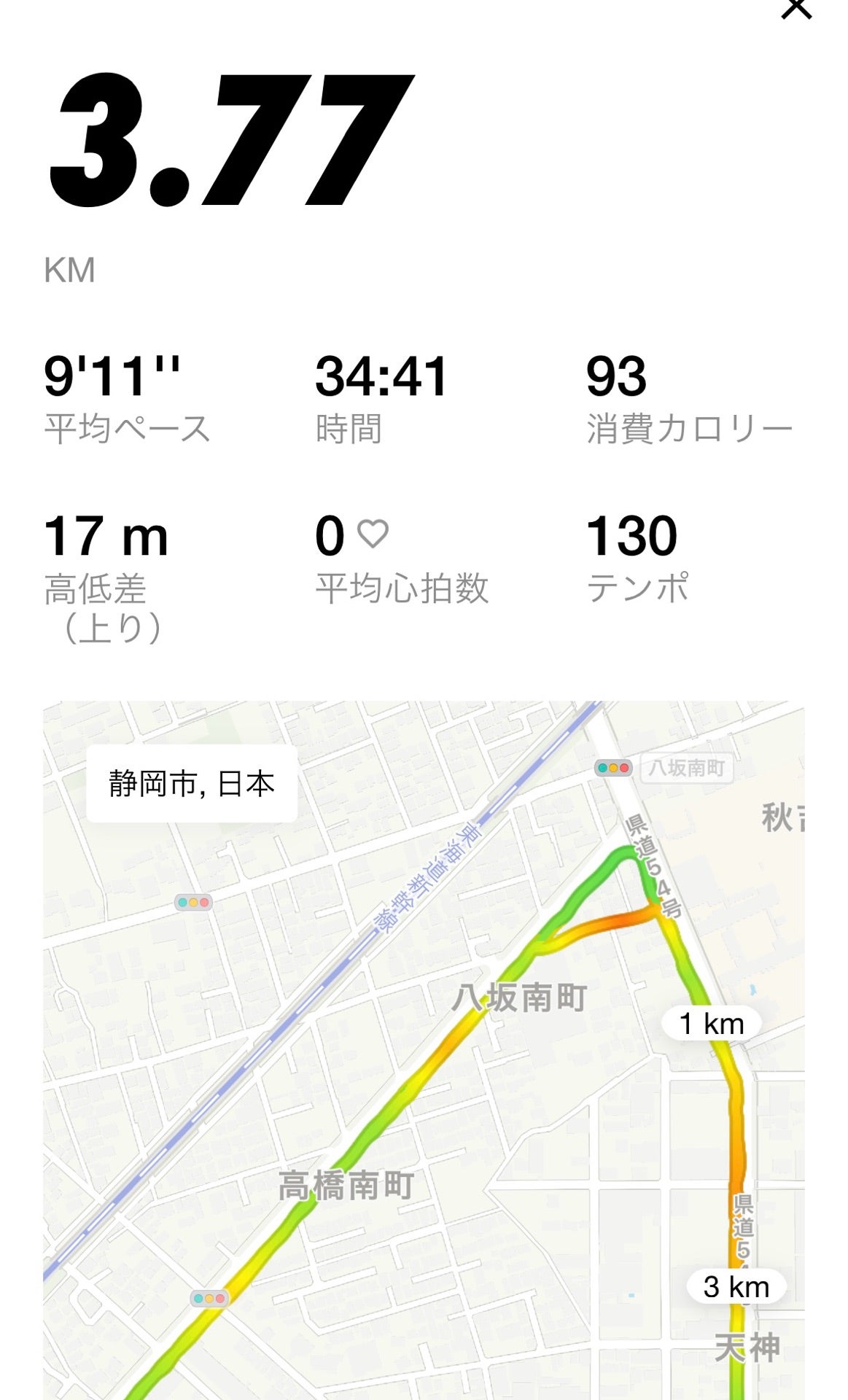Tap the 県道54号 road label on map

(x=653, y=871)
